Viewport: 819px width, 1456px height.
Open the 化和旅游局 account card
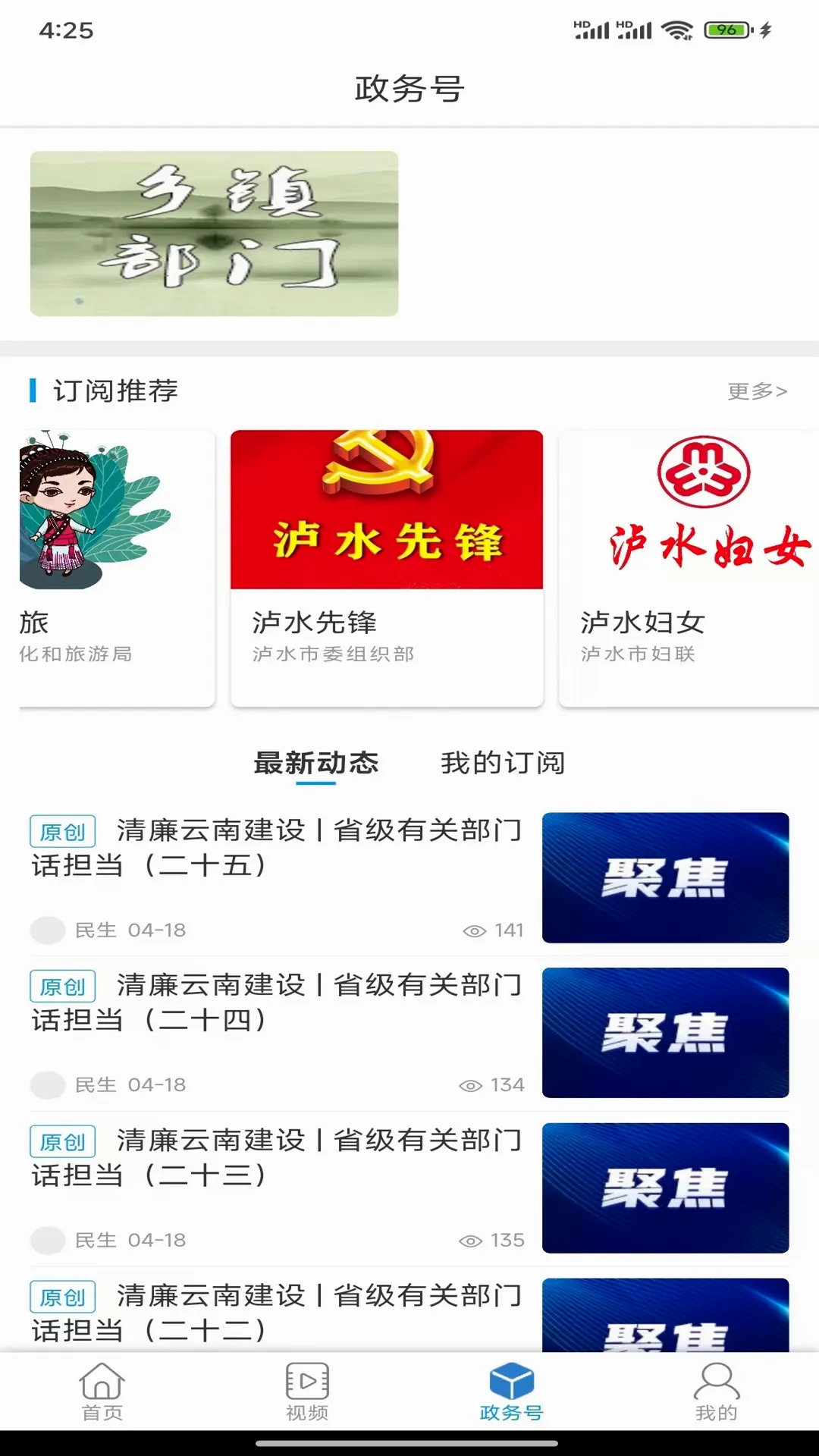tap(117, 568)
